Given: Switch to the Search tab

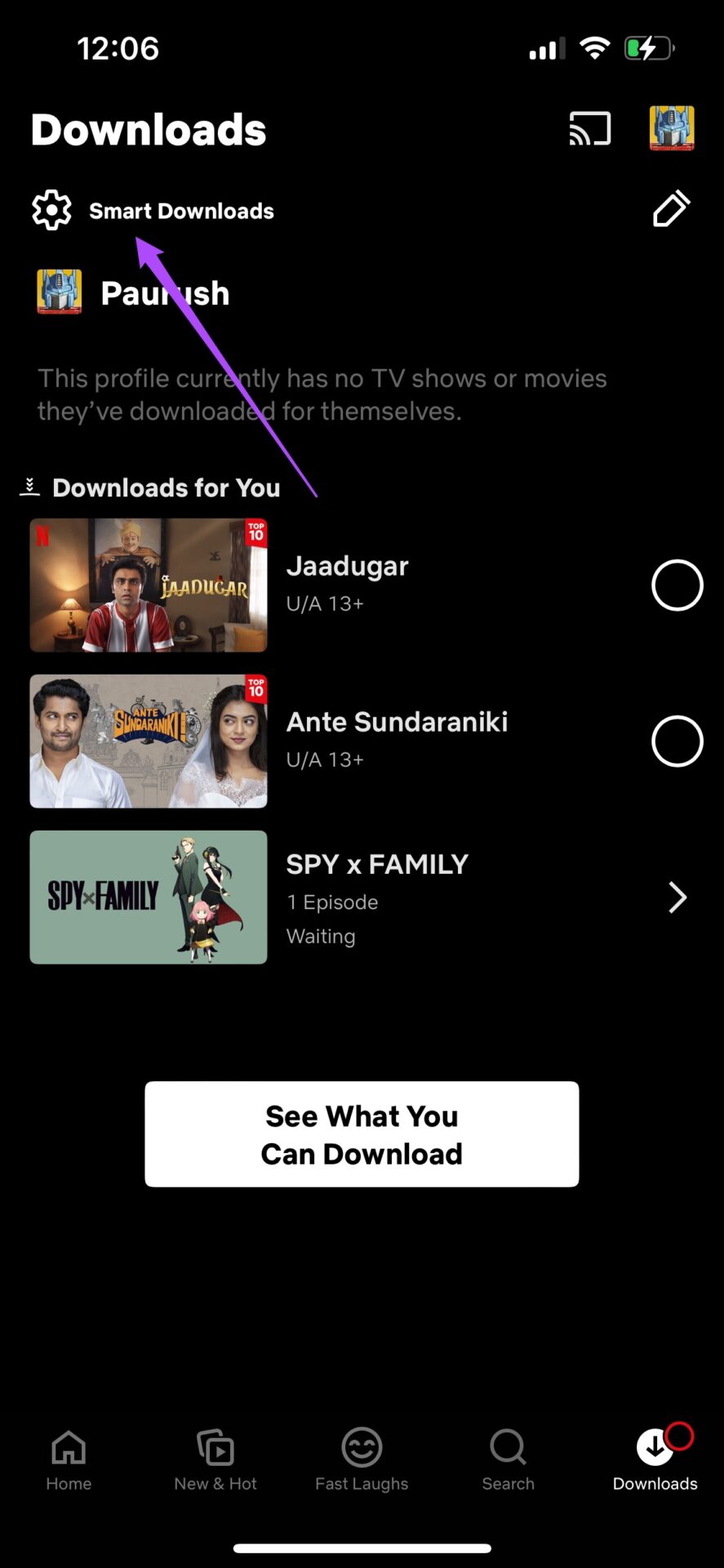Looking at the screenshot, I should (x=508, y=1460).
